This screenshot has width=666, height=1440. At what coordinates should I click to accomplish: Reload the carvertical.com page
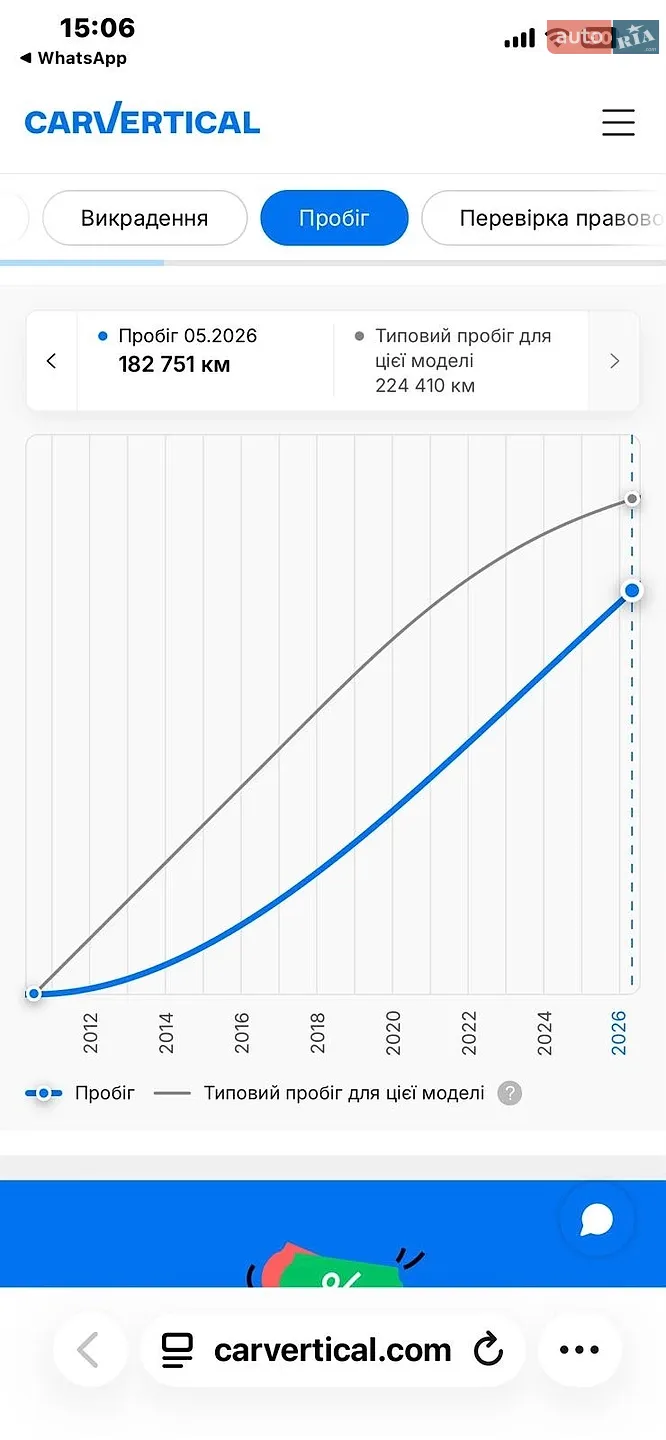pyautogui.click(x=488, y=1351)
